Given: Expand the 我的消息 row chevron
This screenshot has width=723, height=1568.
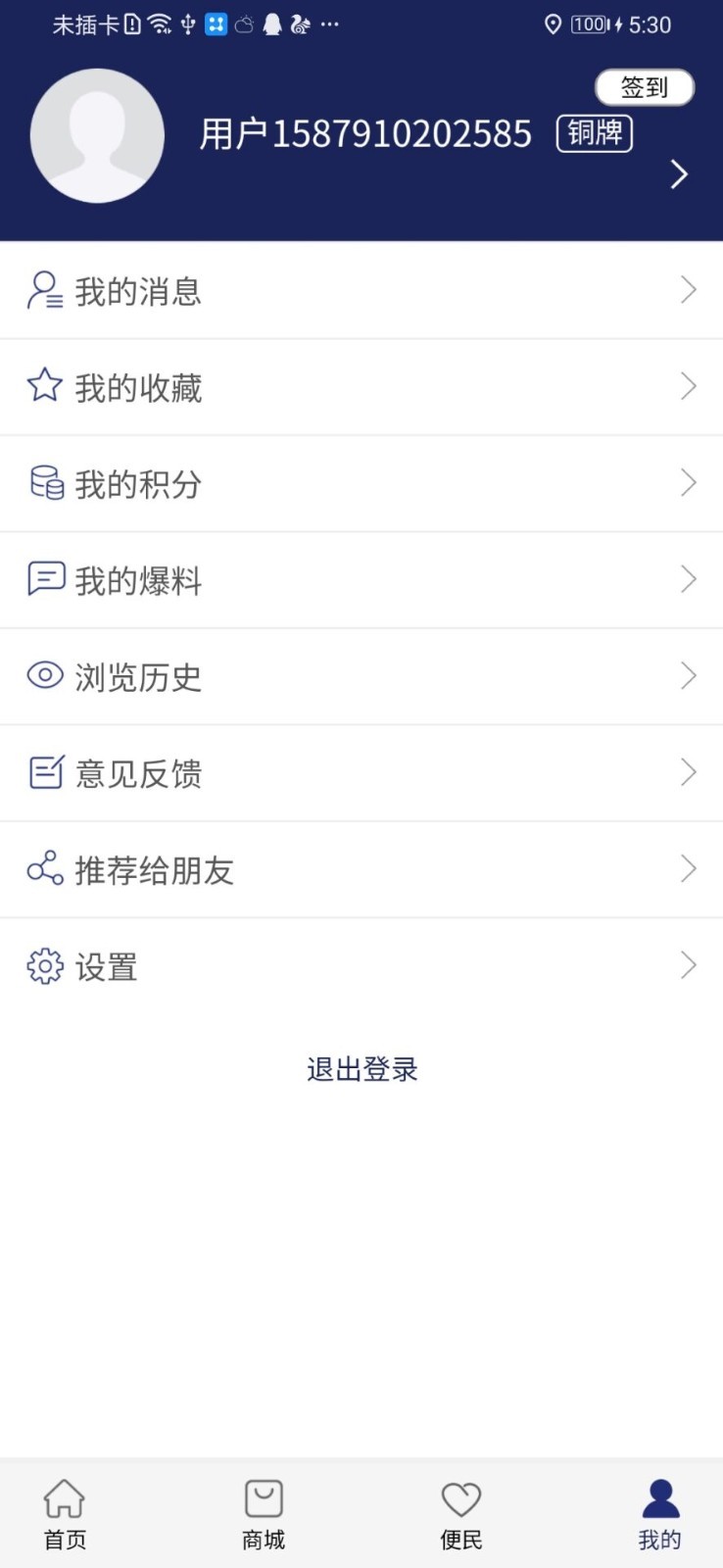Looking at the screenshot, I should [x=688, y=290].
